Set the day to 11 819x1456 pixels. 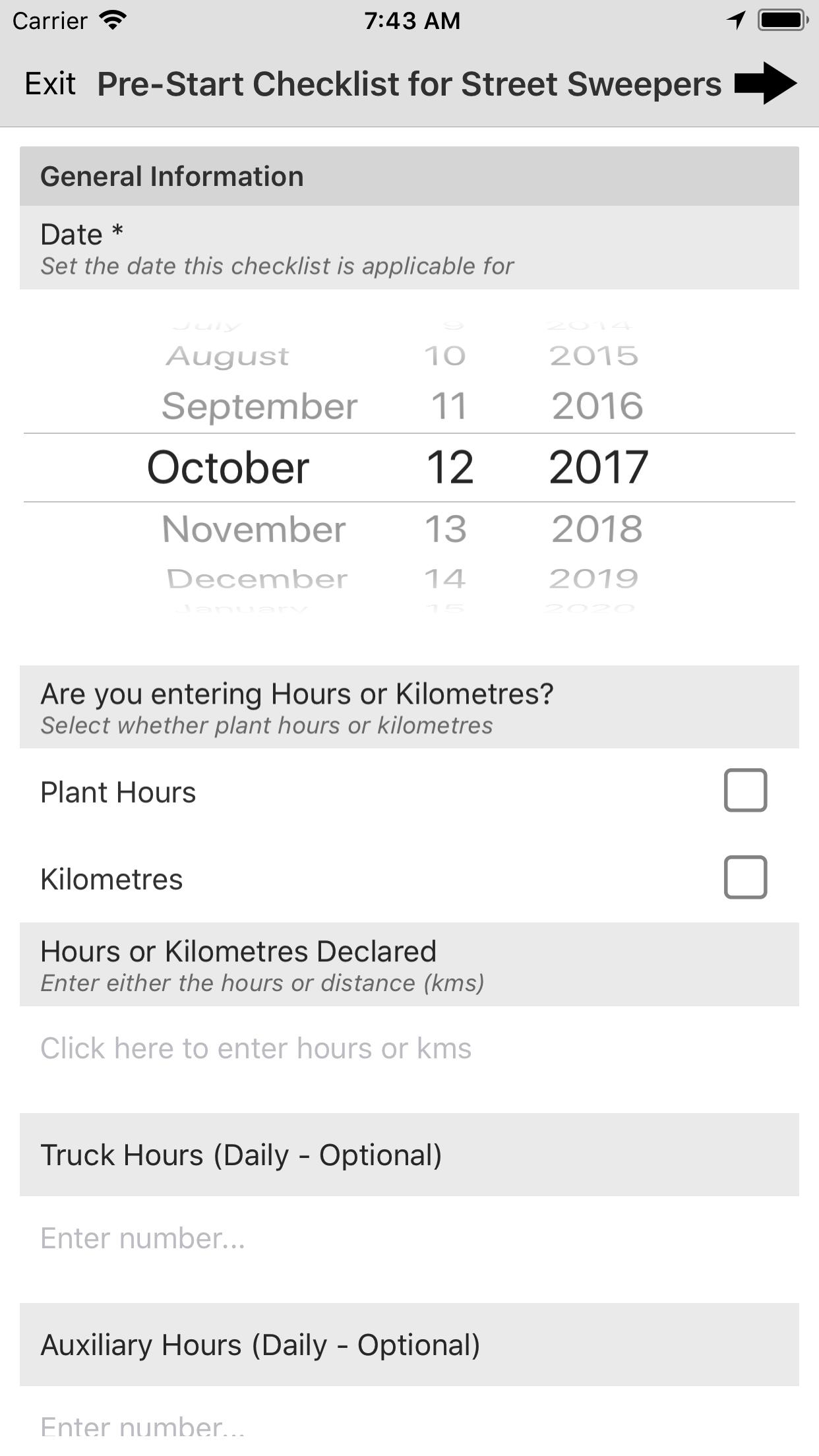pyautogui.click(x=449, y=406)
